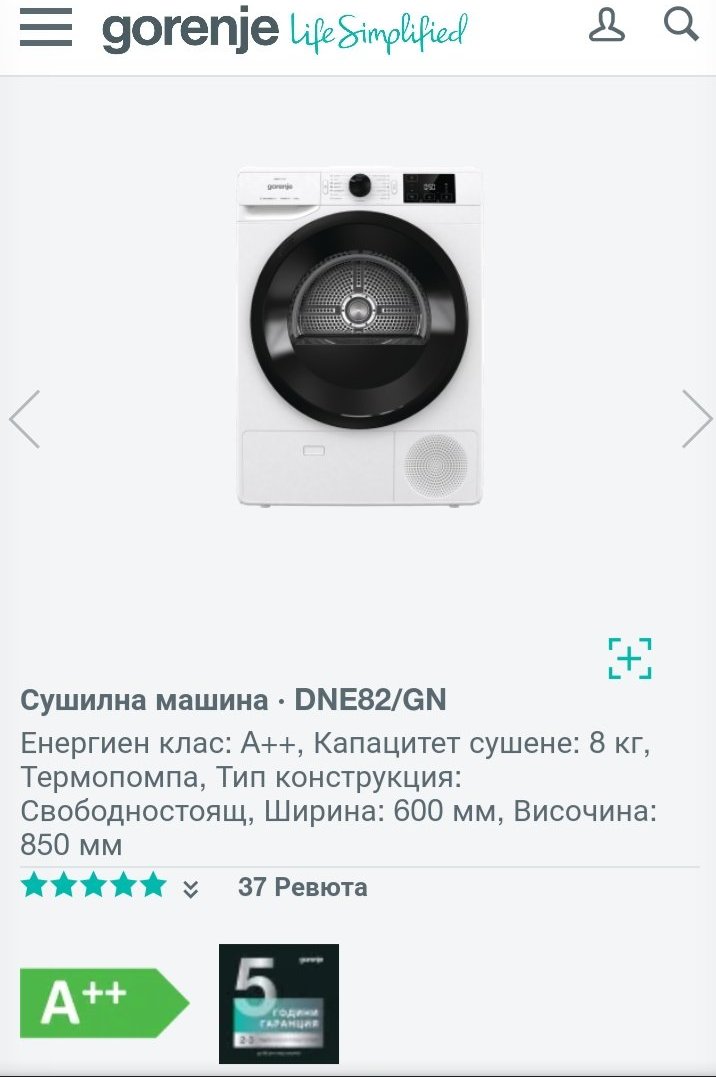This screenshot has width=716, height=1077.
Task: View the A++ energy label
Action: pyautogui.click(x=103, y=1003)
